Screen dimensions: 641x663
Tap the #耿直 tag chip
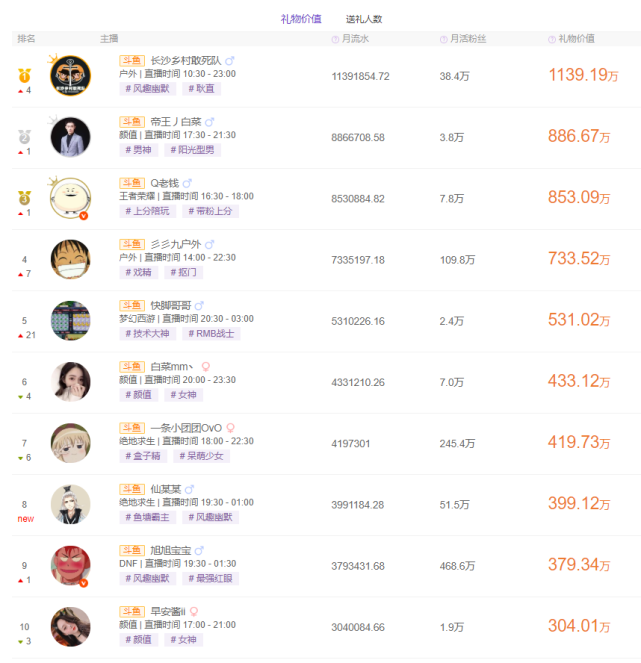coord(204,88)
